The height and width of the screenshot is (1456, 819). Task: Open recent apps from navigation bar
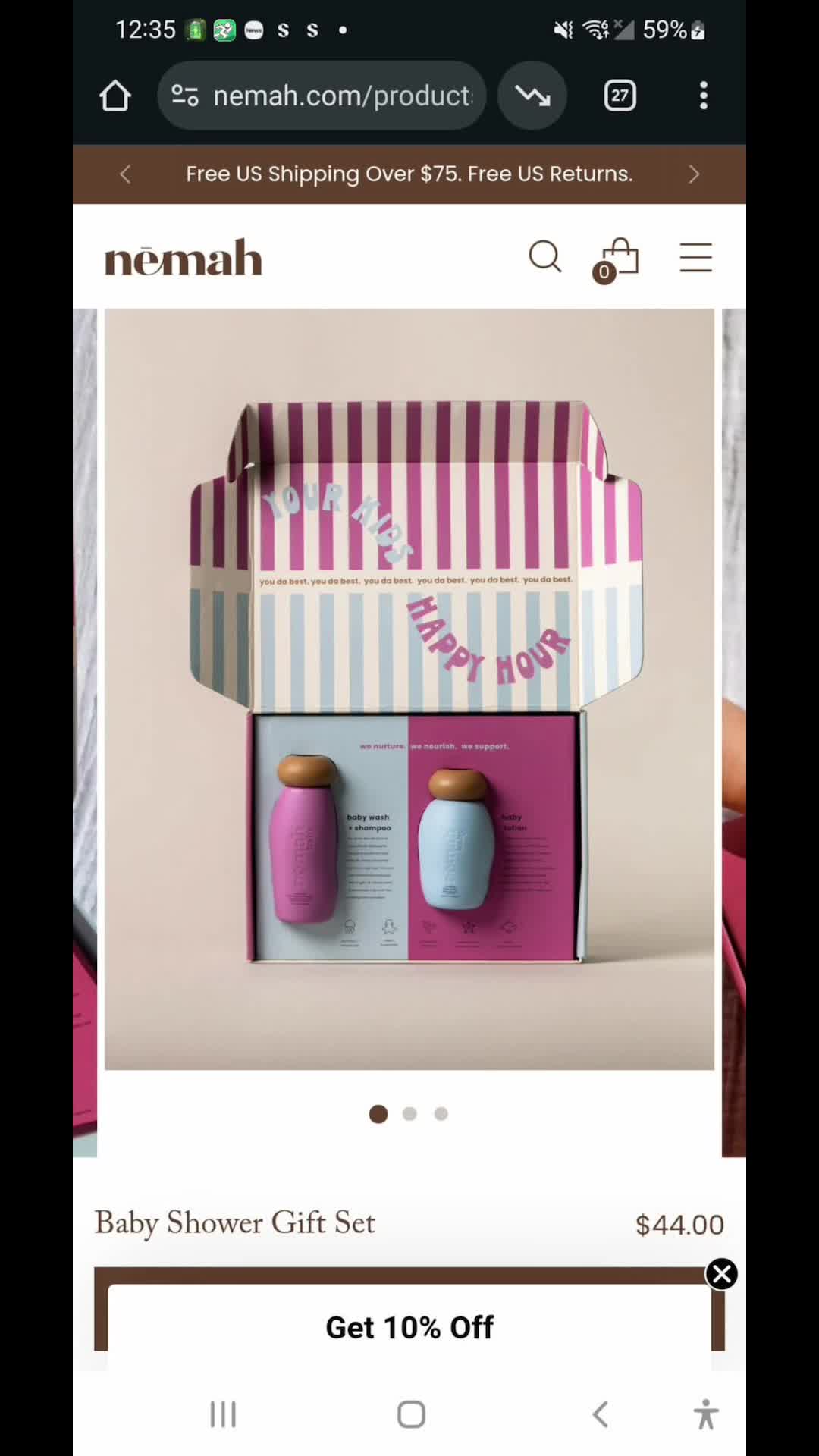pyautogui.click(x=223, y=1414)
